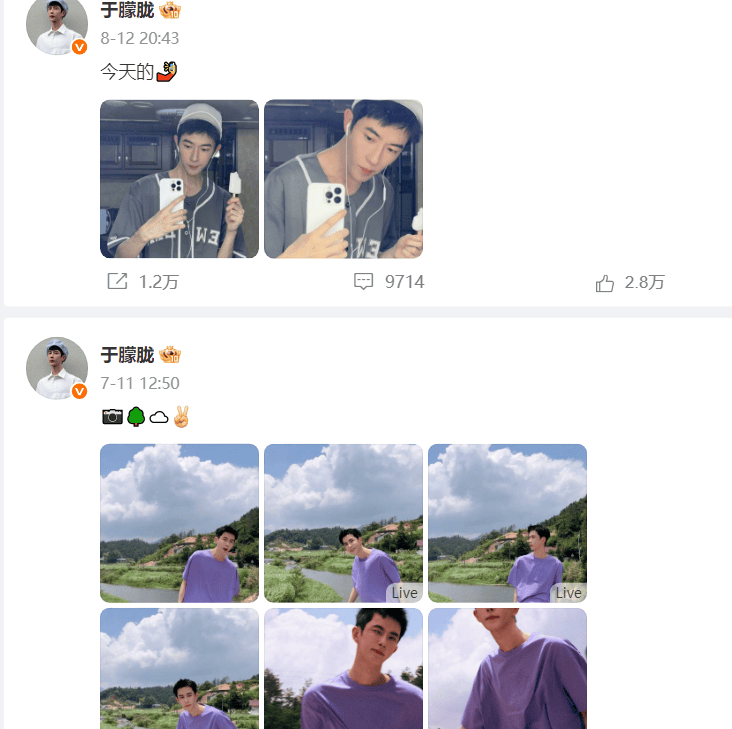View the third Live photo in the 7-11 post
The width and height of the screenshot is (732, 729).
coord(507,523)
